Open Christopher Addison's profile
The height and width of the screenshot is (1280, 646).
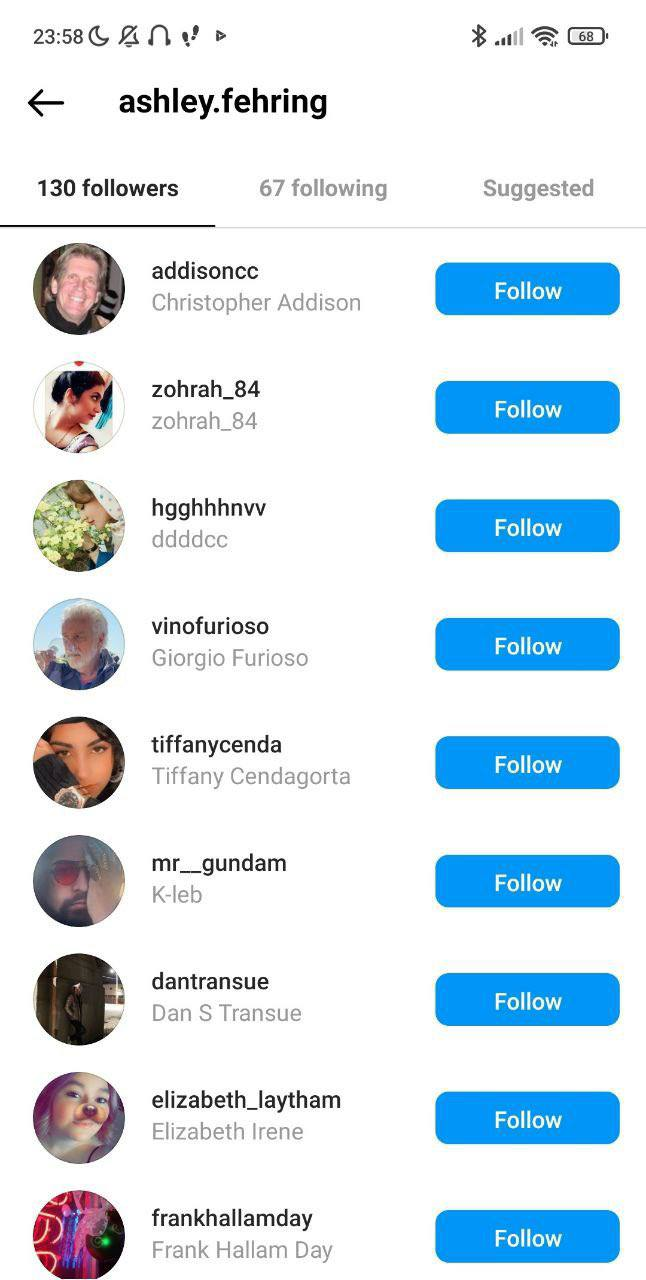[x=255, y=288]
